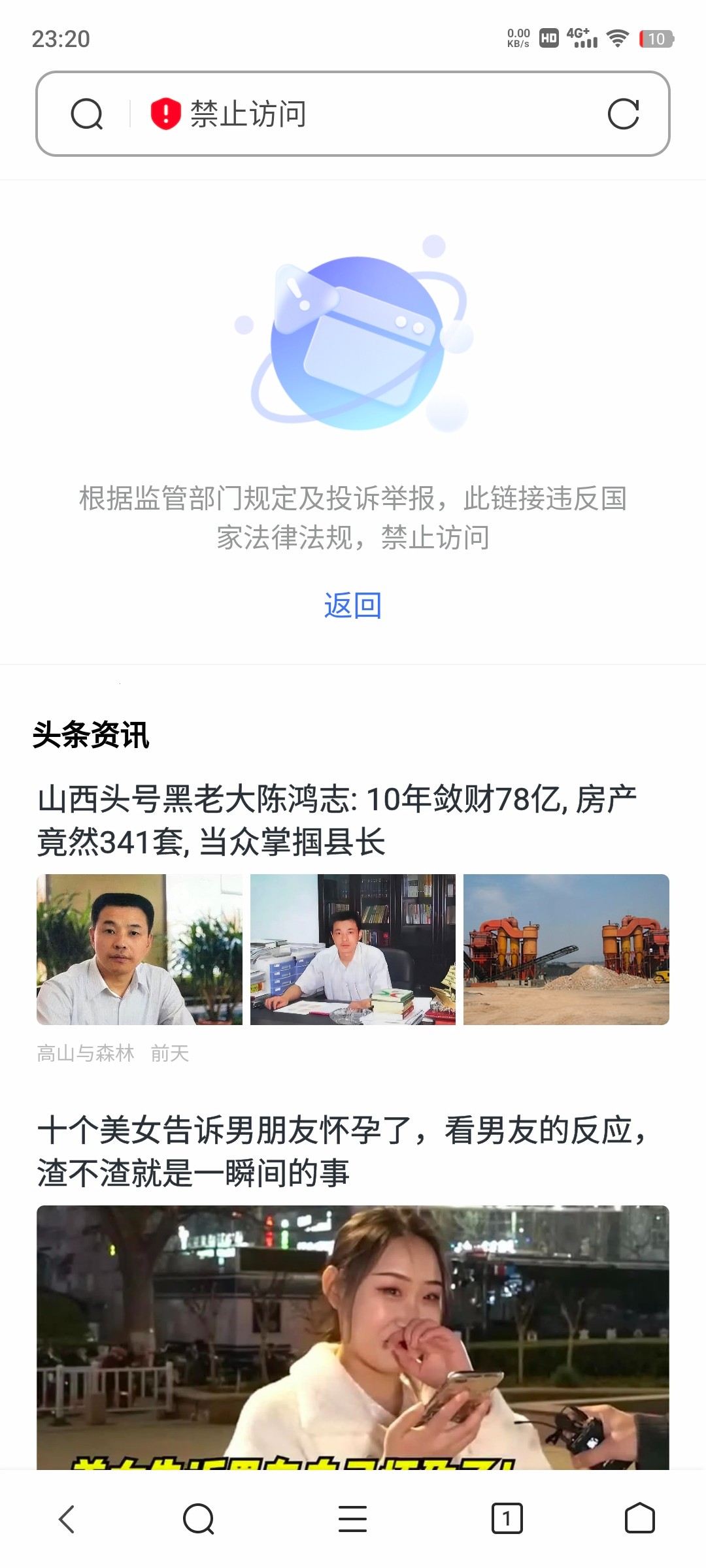Tap the red security warning shield icon
Viewport: 706px width, 1568px height.
165,114
